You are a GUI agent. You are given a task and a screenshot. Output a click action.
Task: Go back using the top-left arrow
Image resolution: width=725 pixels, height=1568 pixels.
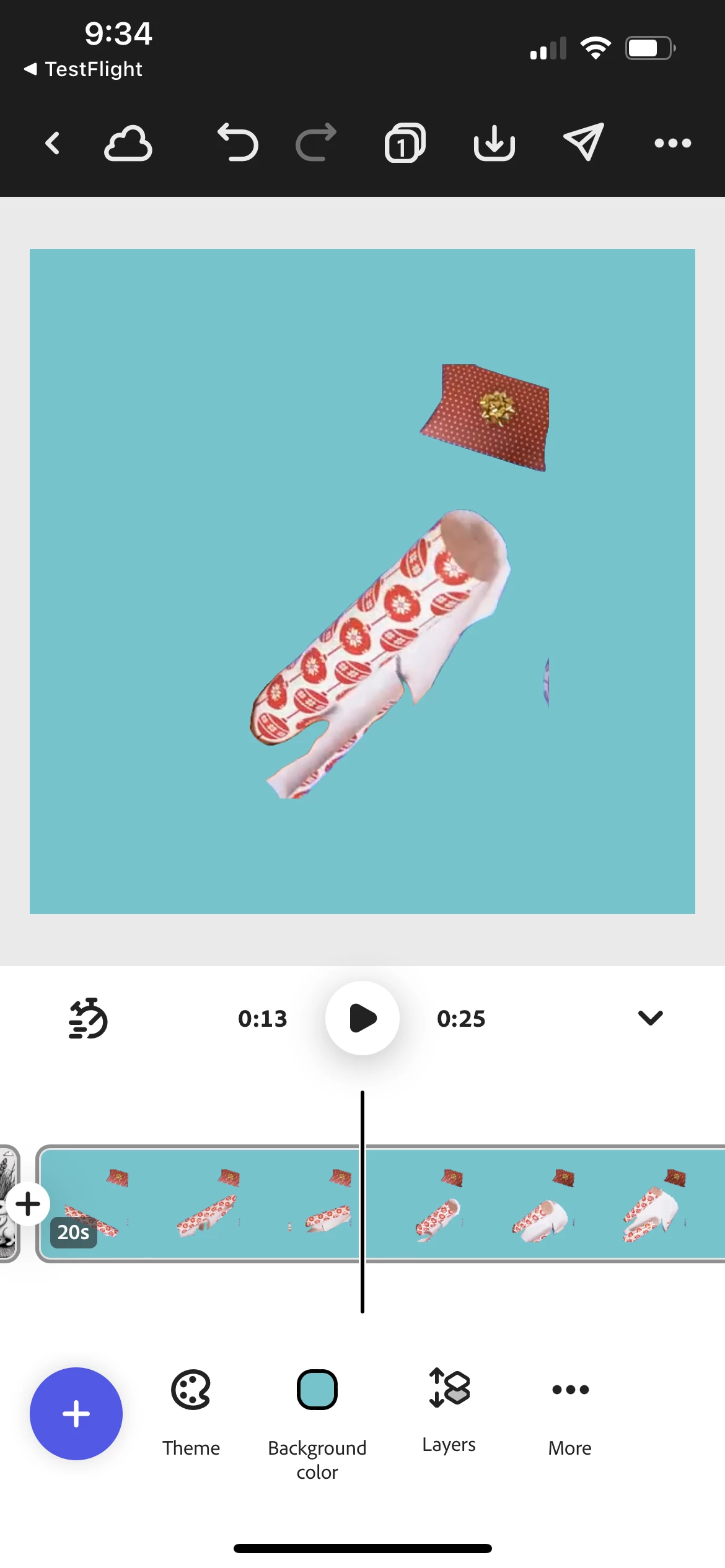pos(53,143)
